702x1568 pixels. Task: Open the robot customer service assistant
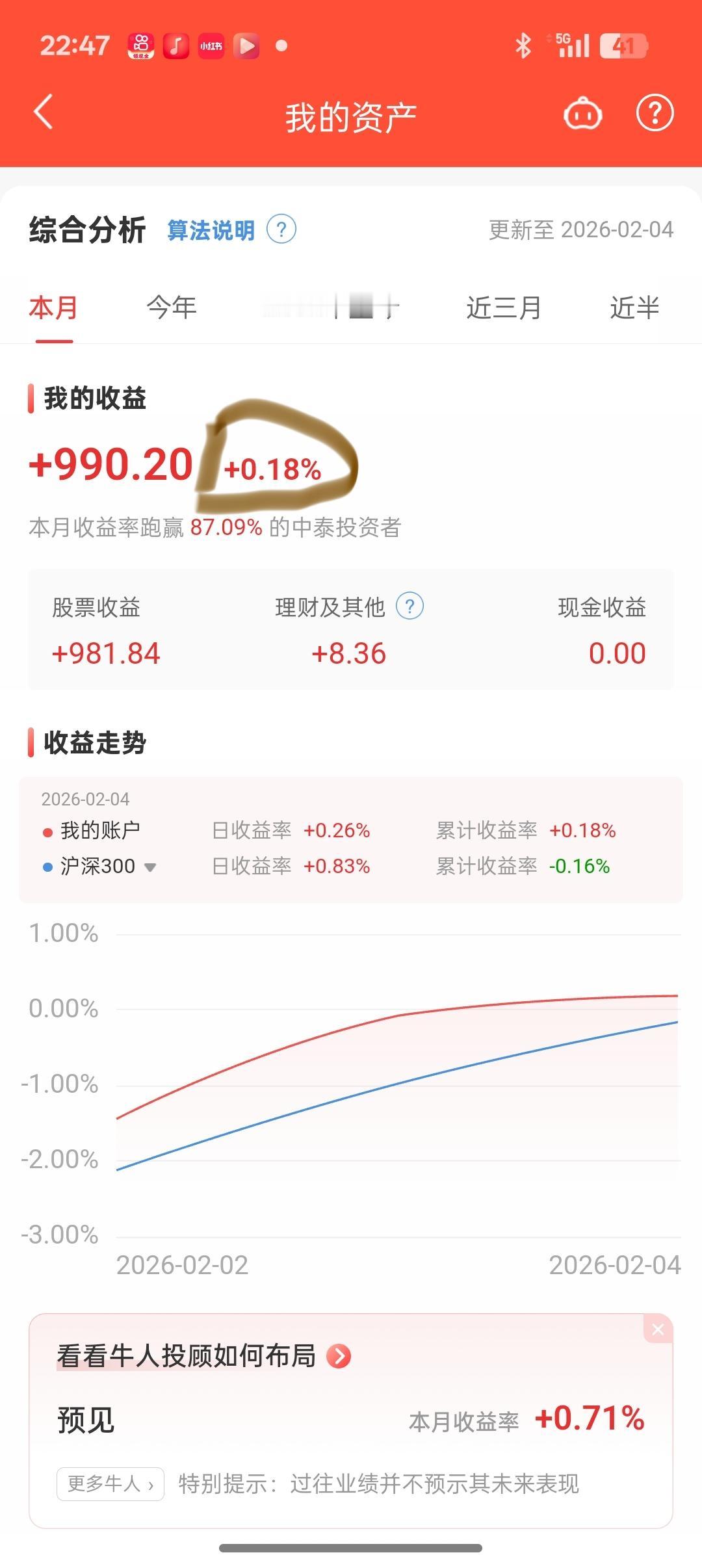582,112
